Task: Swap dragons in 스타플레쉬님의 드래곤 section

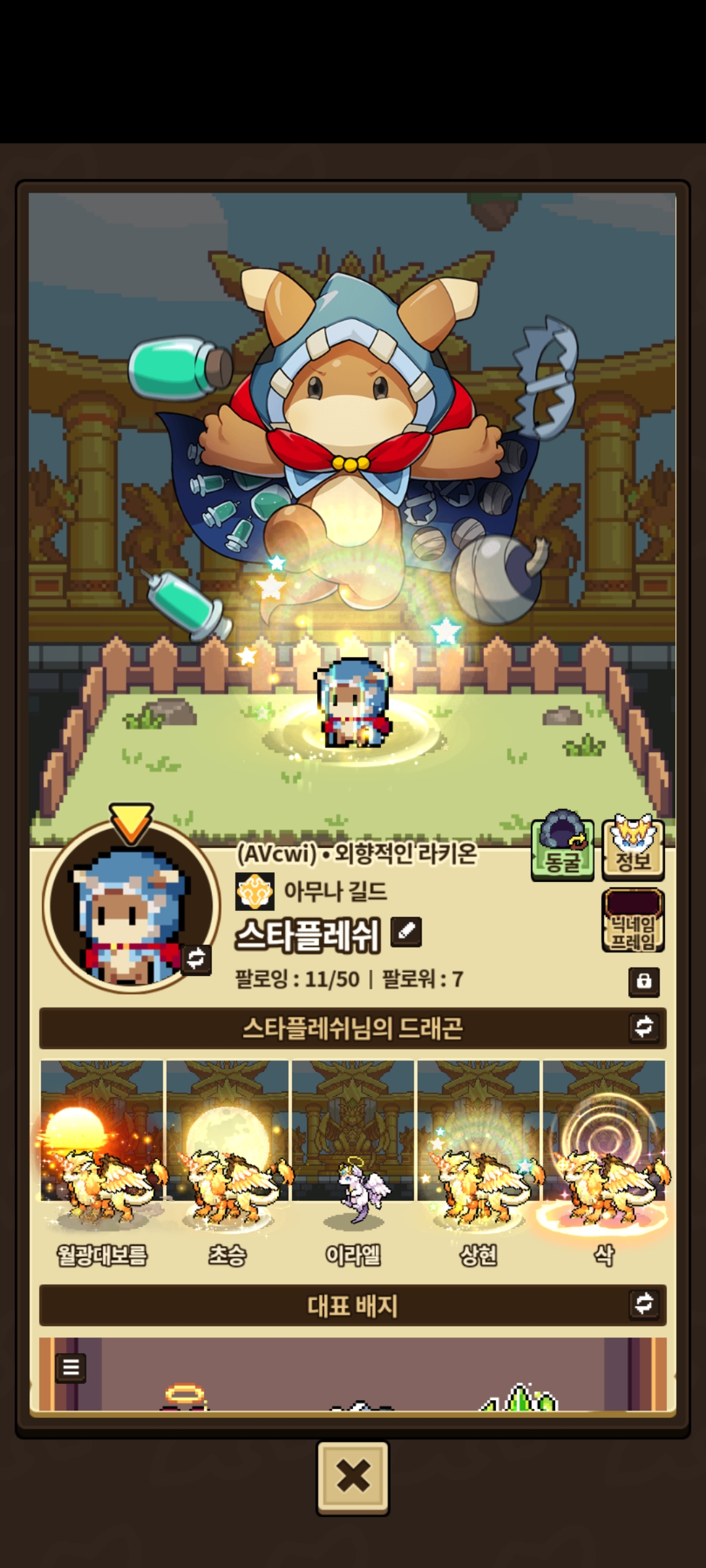Action: click(643, 1027)
